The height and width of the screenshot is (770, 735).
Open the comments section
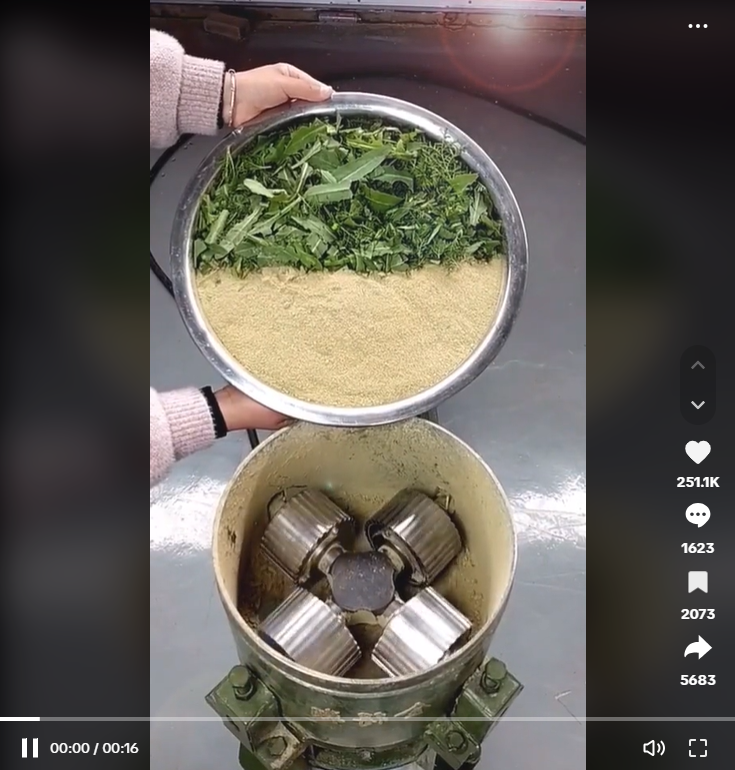pyautogui.click(x=698, y=516)
